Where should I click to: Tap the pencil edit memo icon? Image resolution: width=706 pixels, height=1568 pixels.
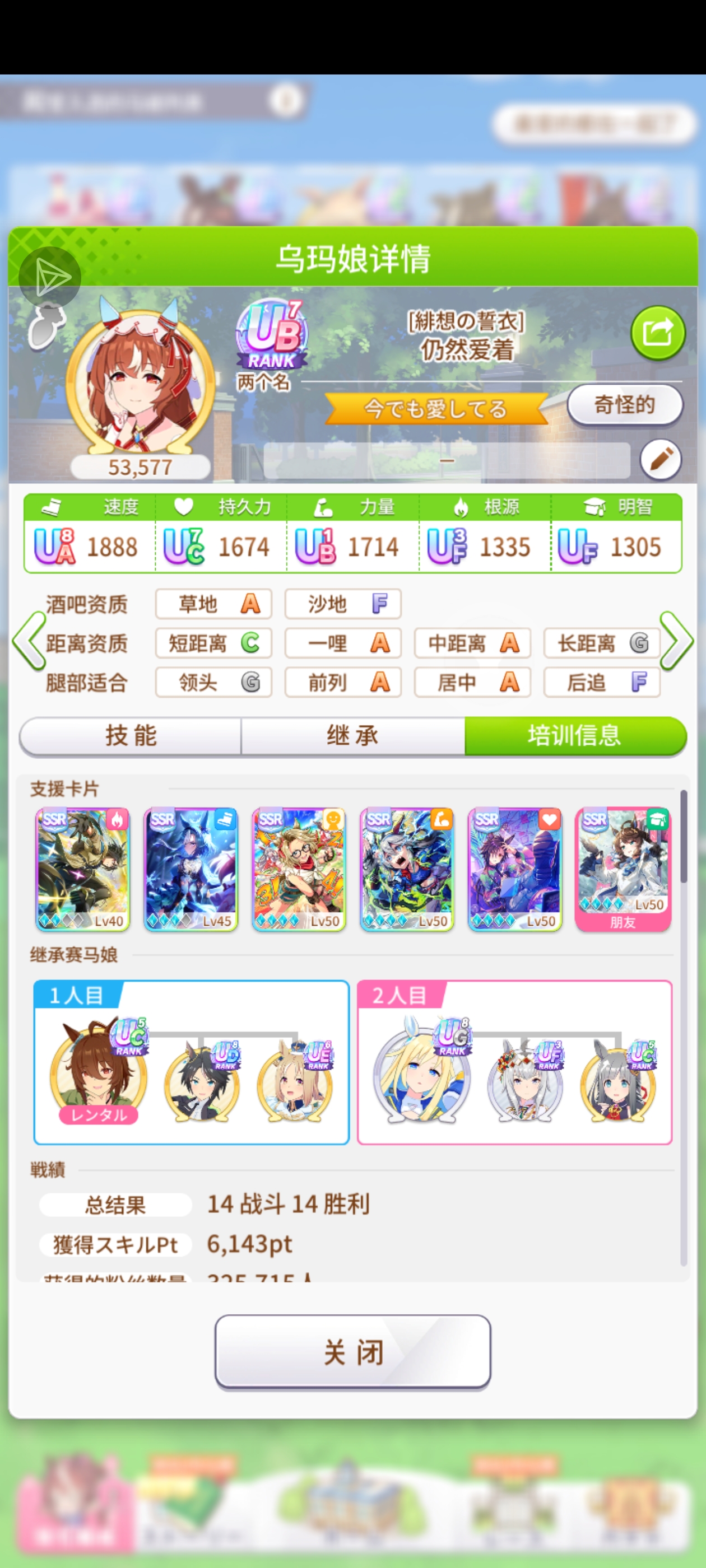click(660, 459)
